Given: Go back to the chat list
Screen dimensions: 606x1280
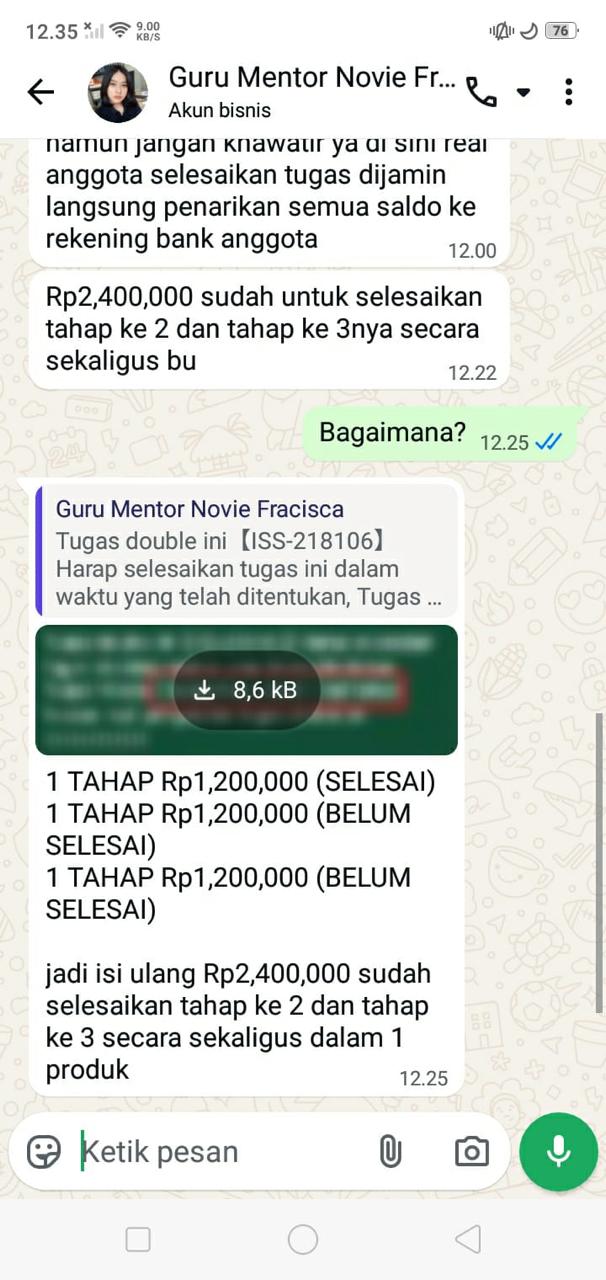Looking at the screenshot, I should [x=40, y=92].
